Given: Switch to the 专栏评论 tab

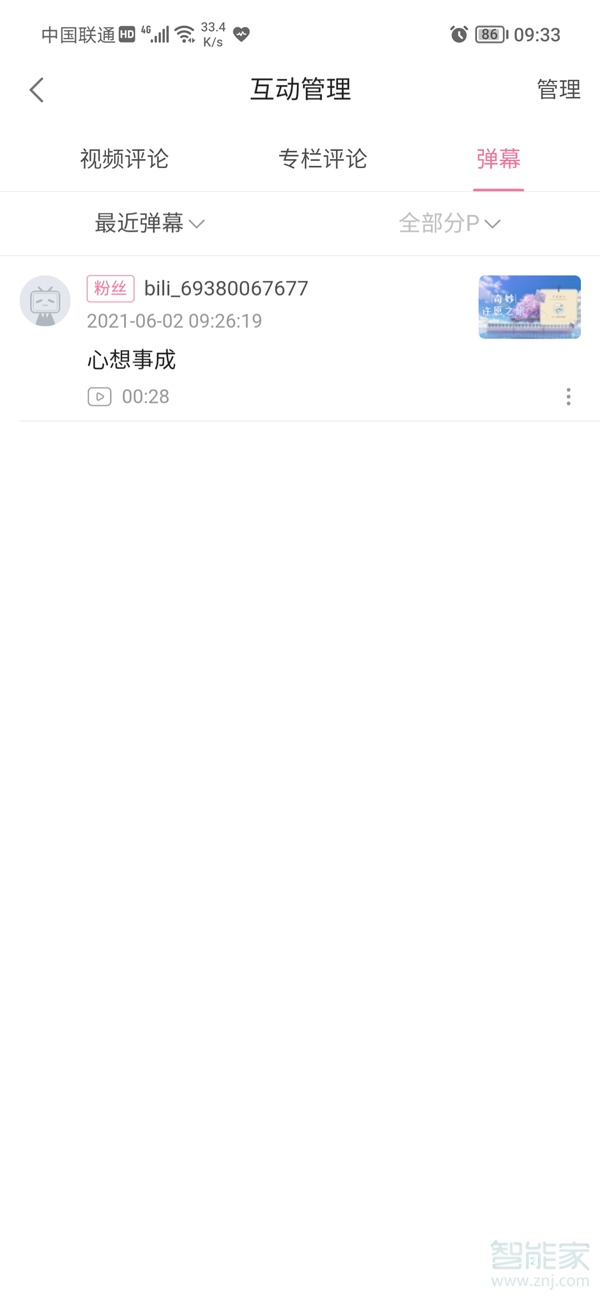Looking at the screenshot, I should click(x=322, y=159).
